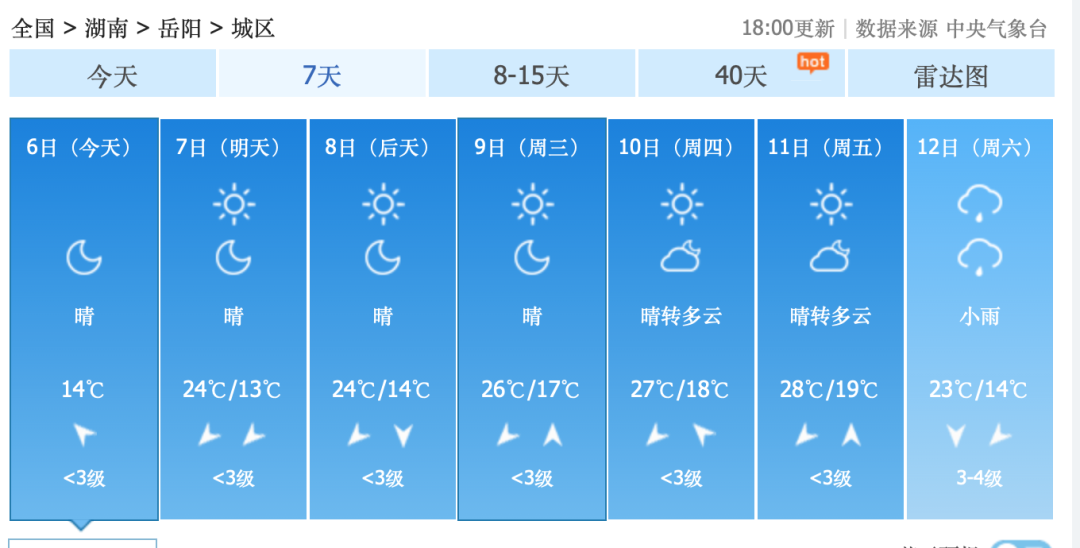Select the 7天 forecast tab

coord(322,75)
